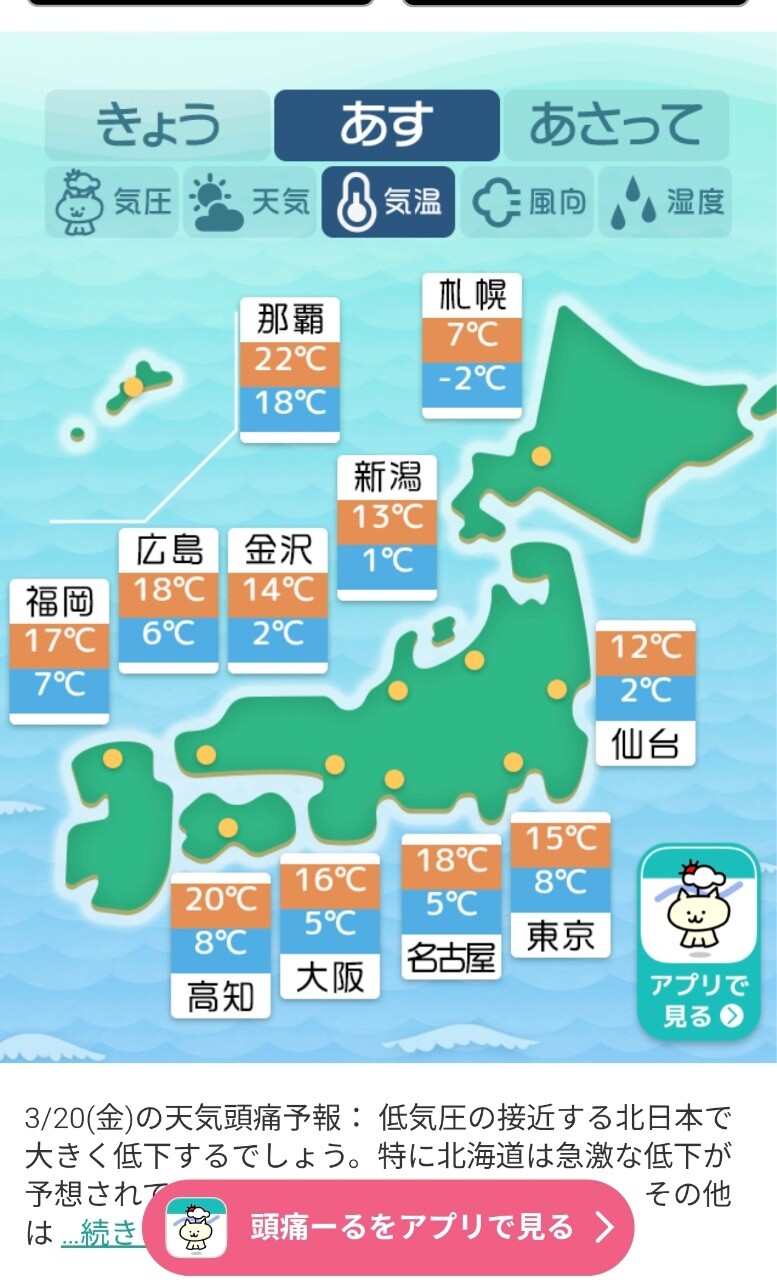777x1280 pixels.
Task: Switch to the 湿度 humidity view
Action: (x=665, y=202)
